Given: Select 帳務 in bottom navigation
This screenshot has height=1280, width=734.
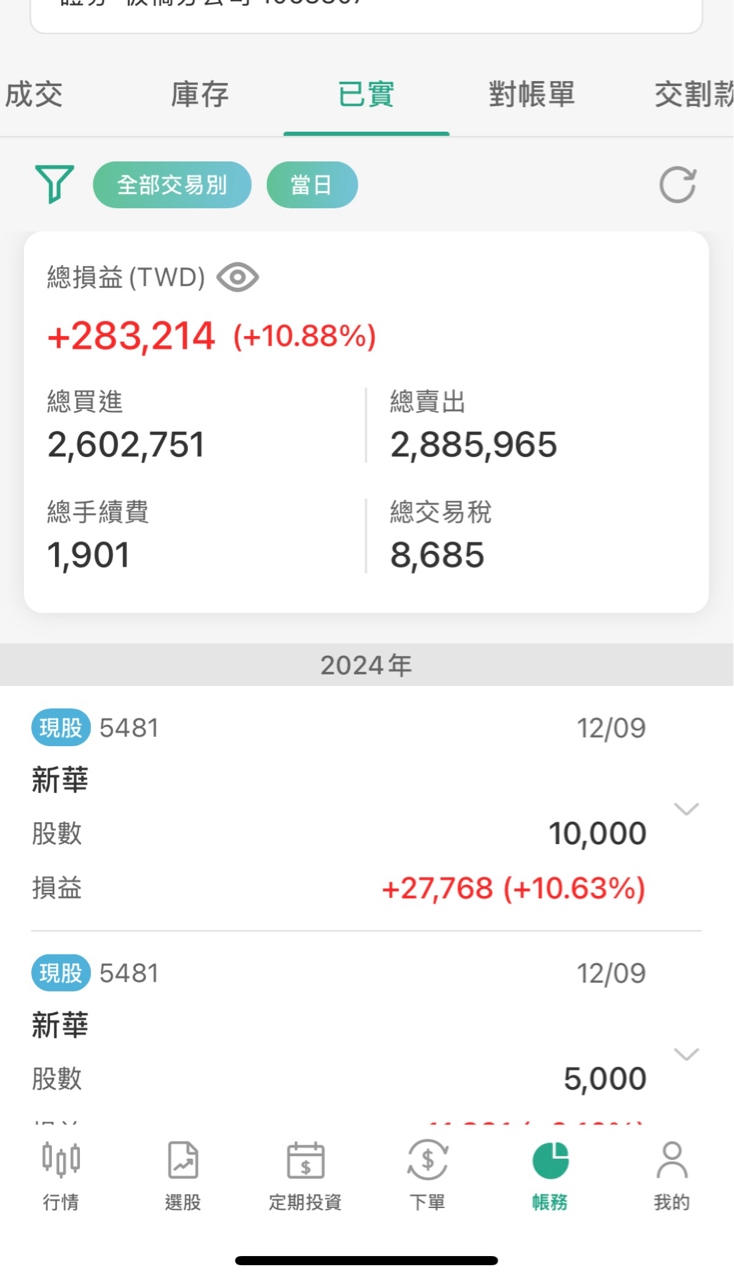Looking at the screenshot, I should (550, 1176).
